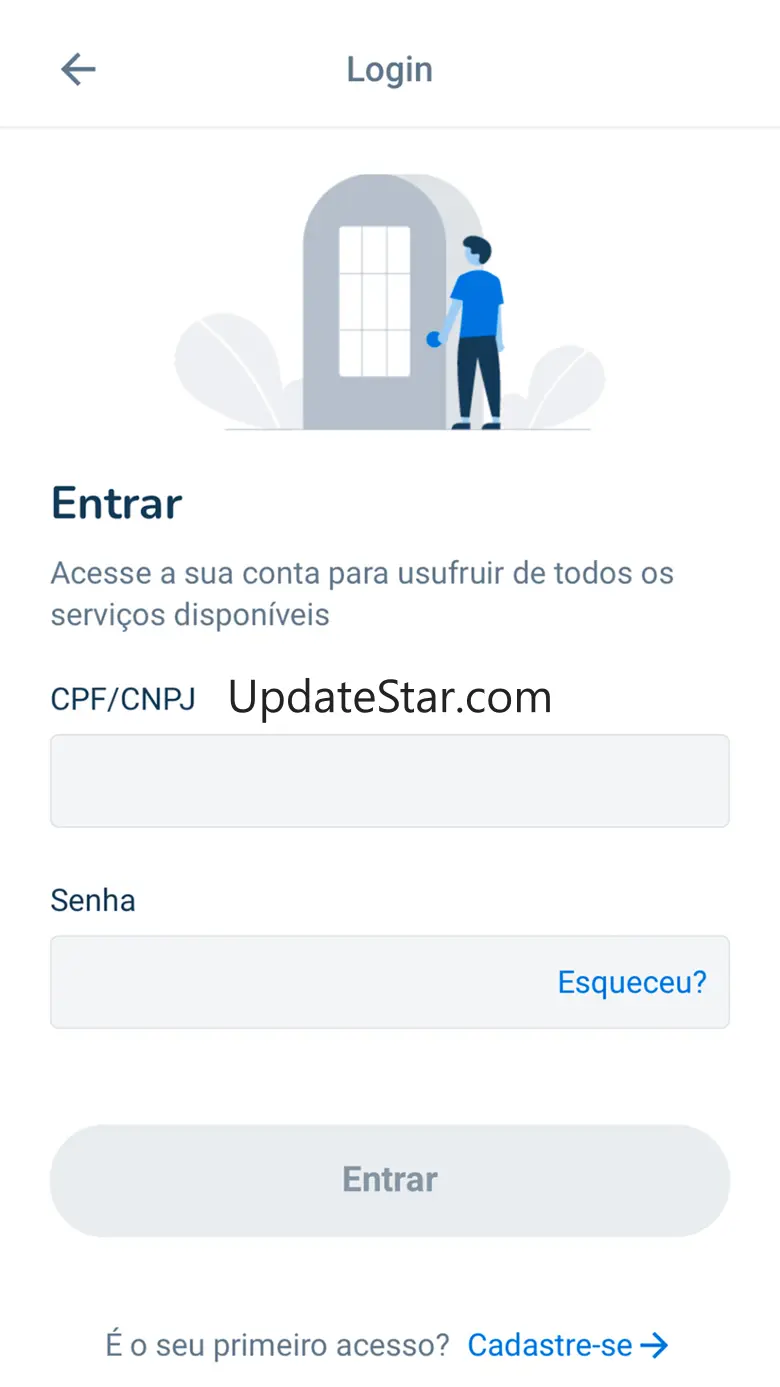Open the Esqueceu? forgot password link

point(632,982)
